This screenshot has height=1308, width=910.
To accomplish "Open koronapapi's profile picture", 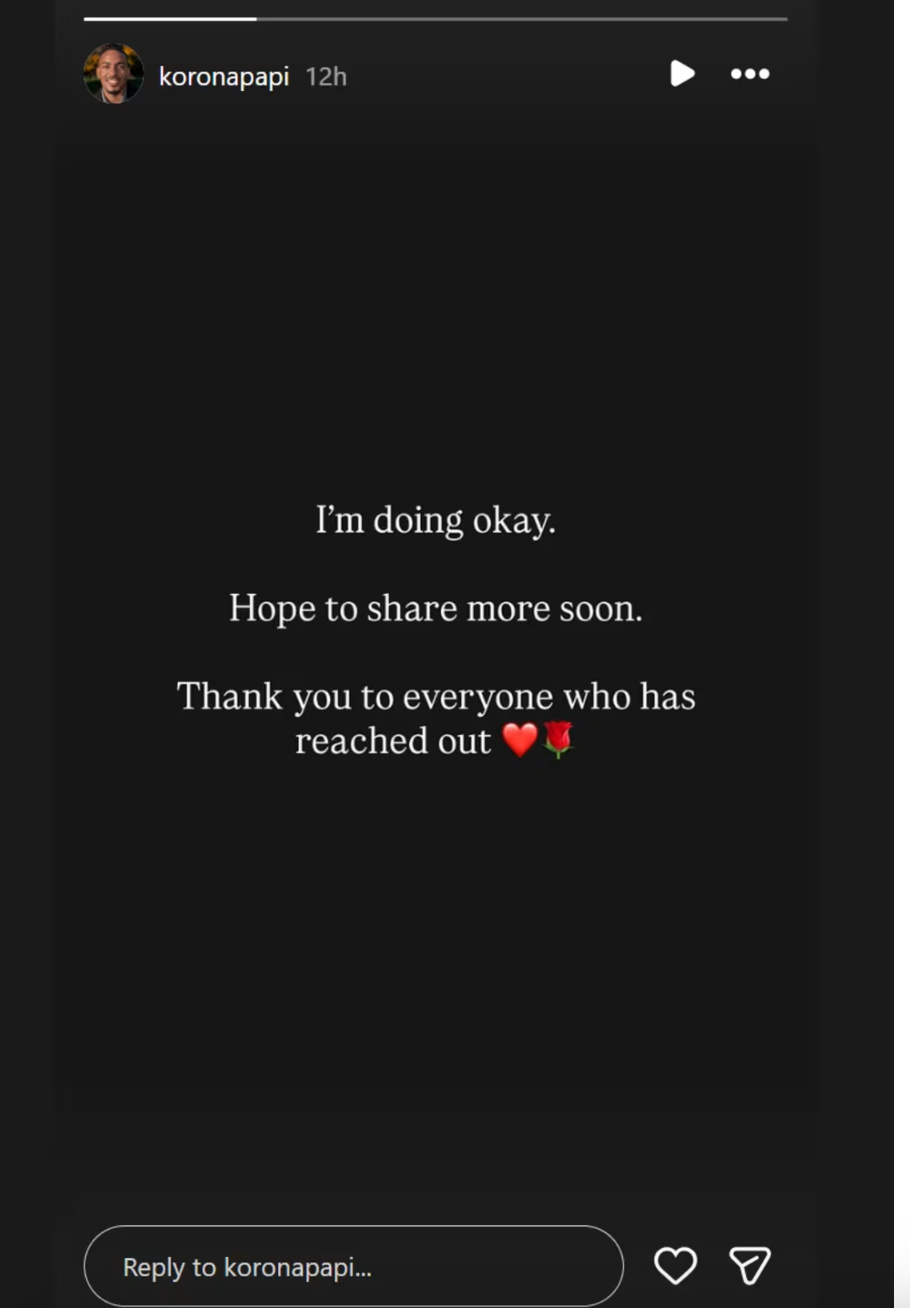I will point(113,74).
